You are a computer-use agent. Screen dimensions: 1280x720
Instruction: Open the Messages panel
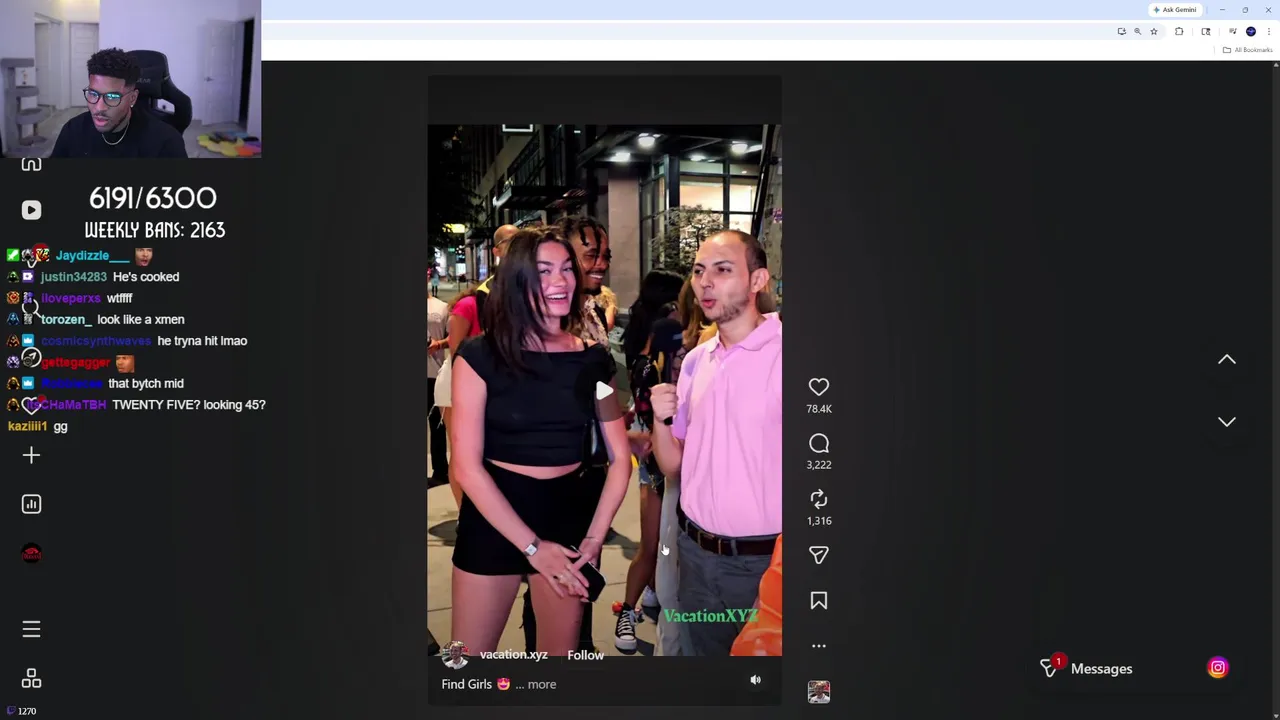(1087, 669)
